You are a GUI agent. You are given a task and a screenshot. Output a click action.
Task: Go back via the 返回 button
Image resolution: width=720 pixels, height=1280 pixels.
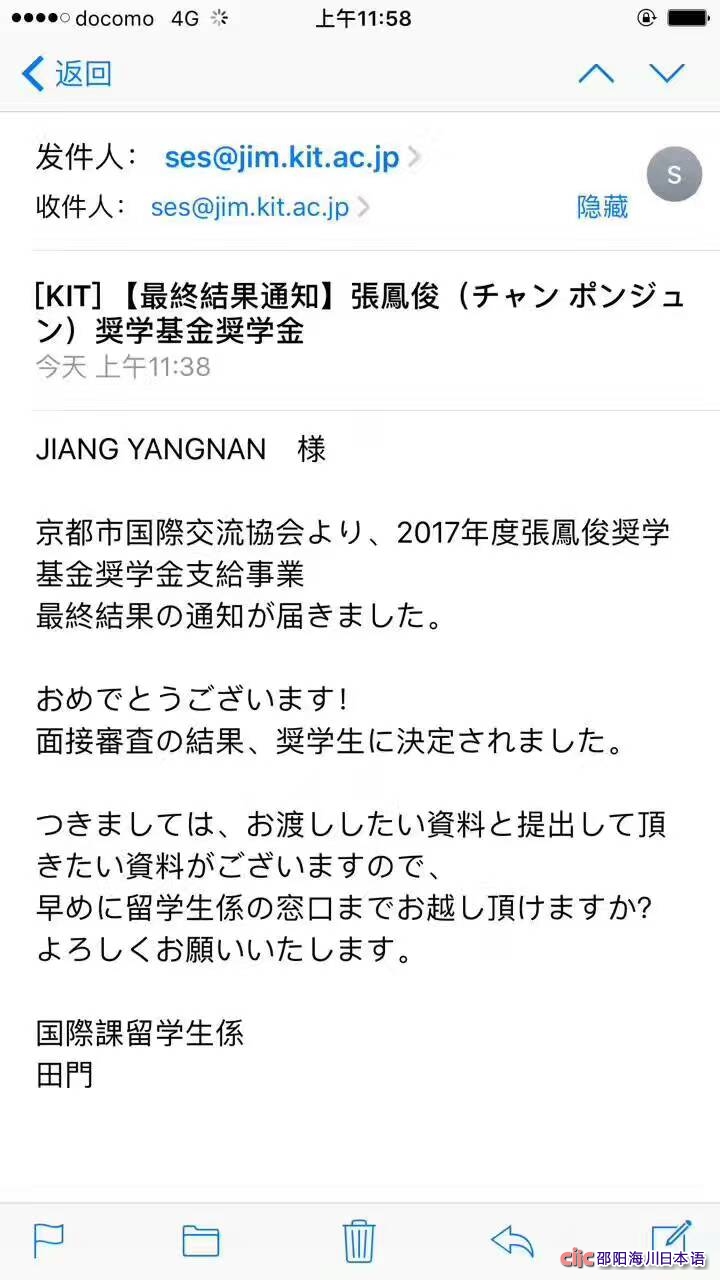pyautogui.click(x=66, y=73)
